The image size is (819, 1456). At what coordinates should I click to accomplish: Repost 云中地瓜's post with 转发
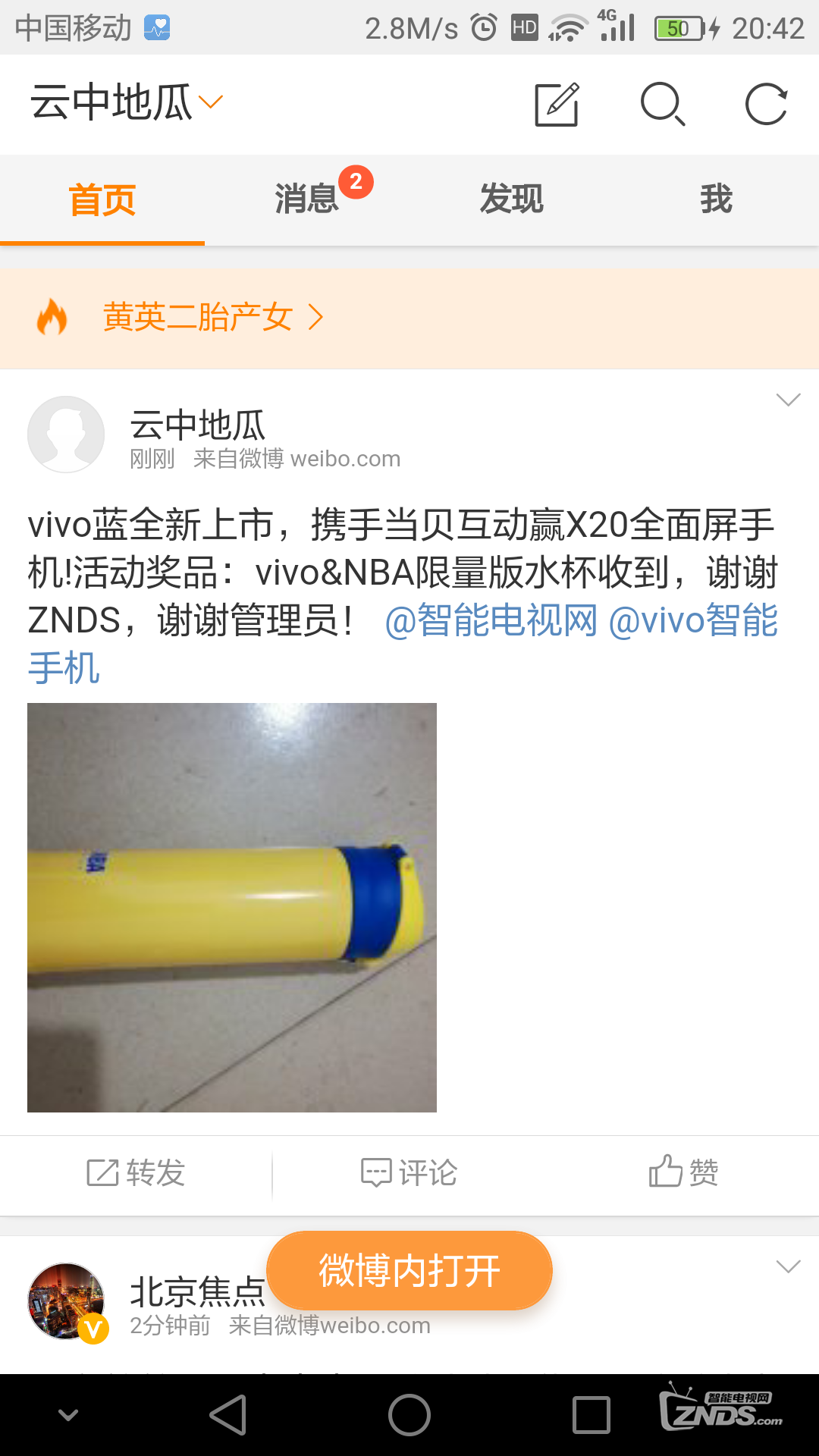(x=136, y=1173)
